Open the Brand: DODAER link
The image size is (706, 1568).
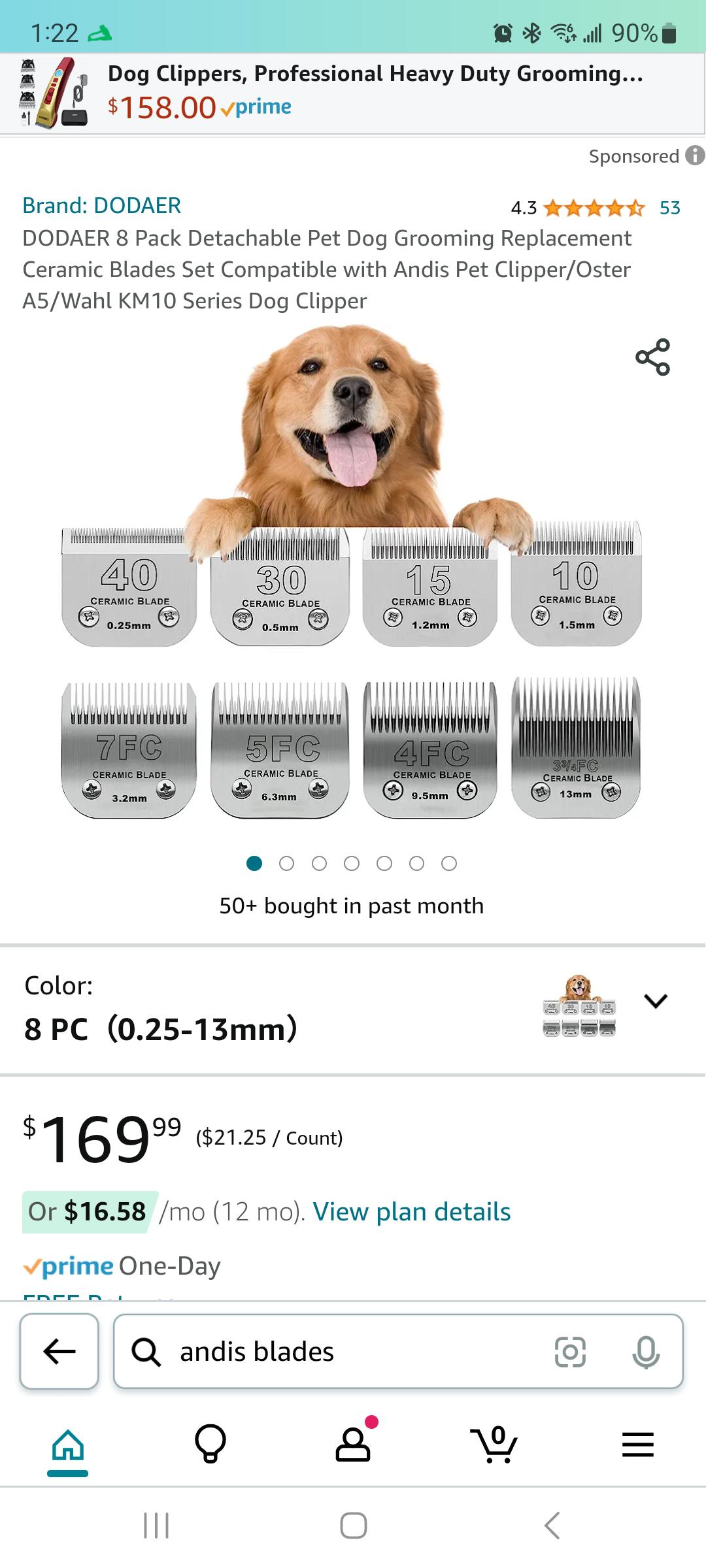[102, 205]
